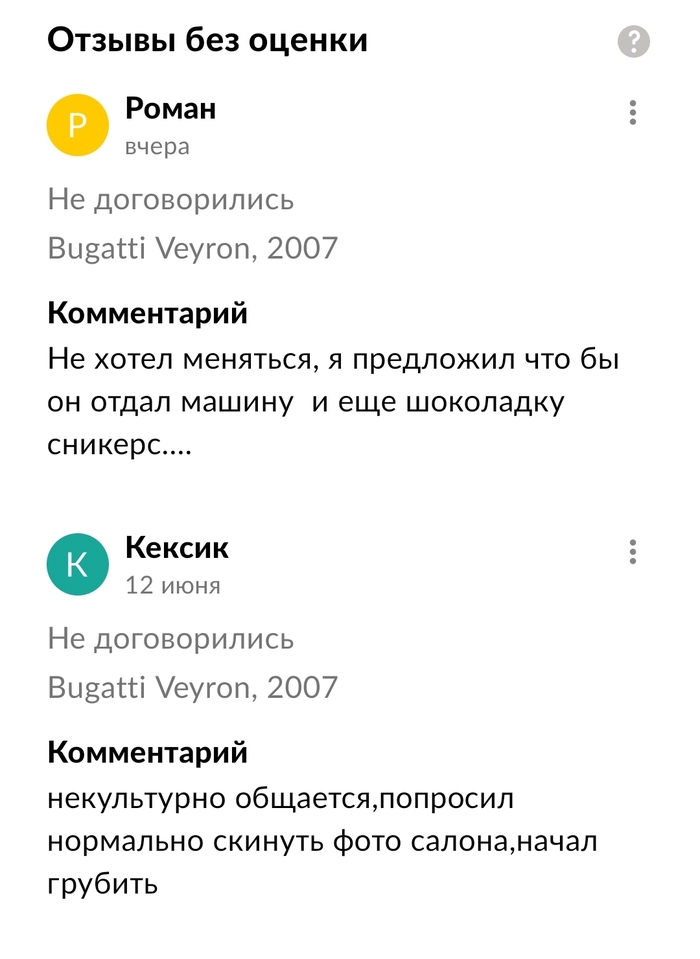Open the help question-mark icon
This screenshot has width=700, height=959.
pyautogui.click(x=633, y=42)
